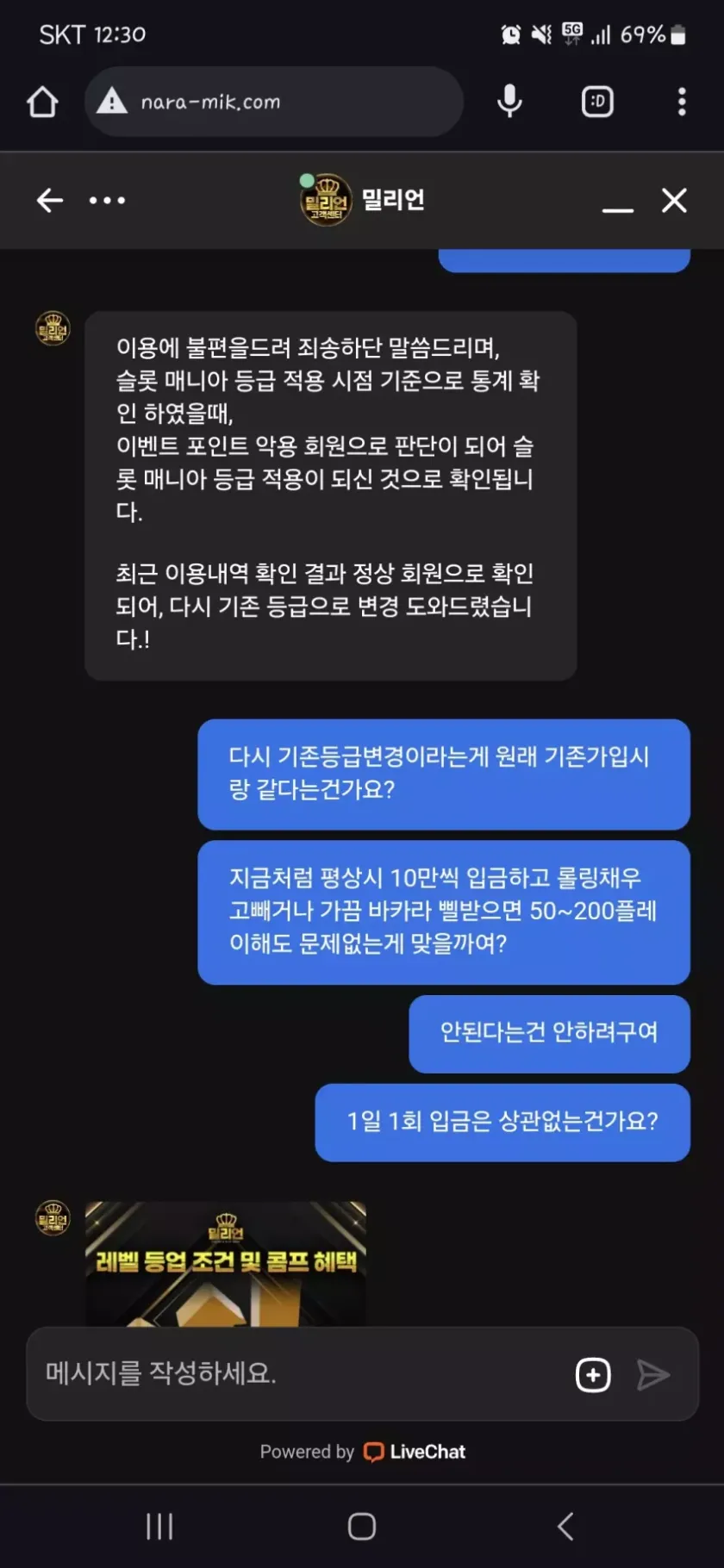Tap the nara-mik.com address bar

(x=274, y=102)
